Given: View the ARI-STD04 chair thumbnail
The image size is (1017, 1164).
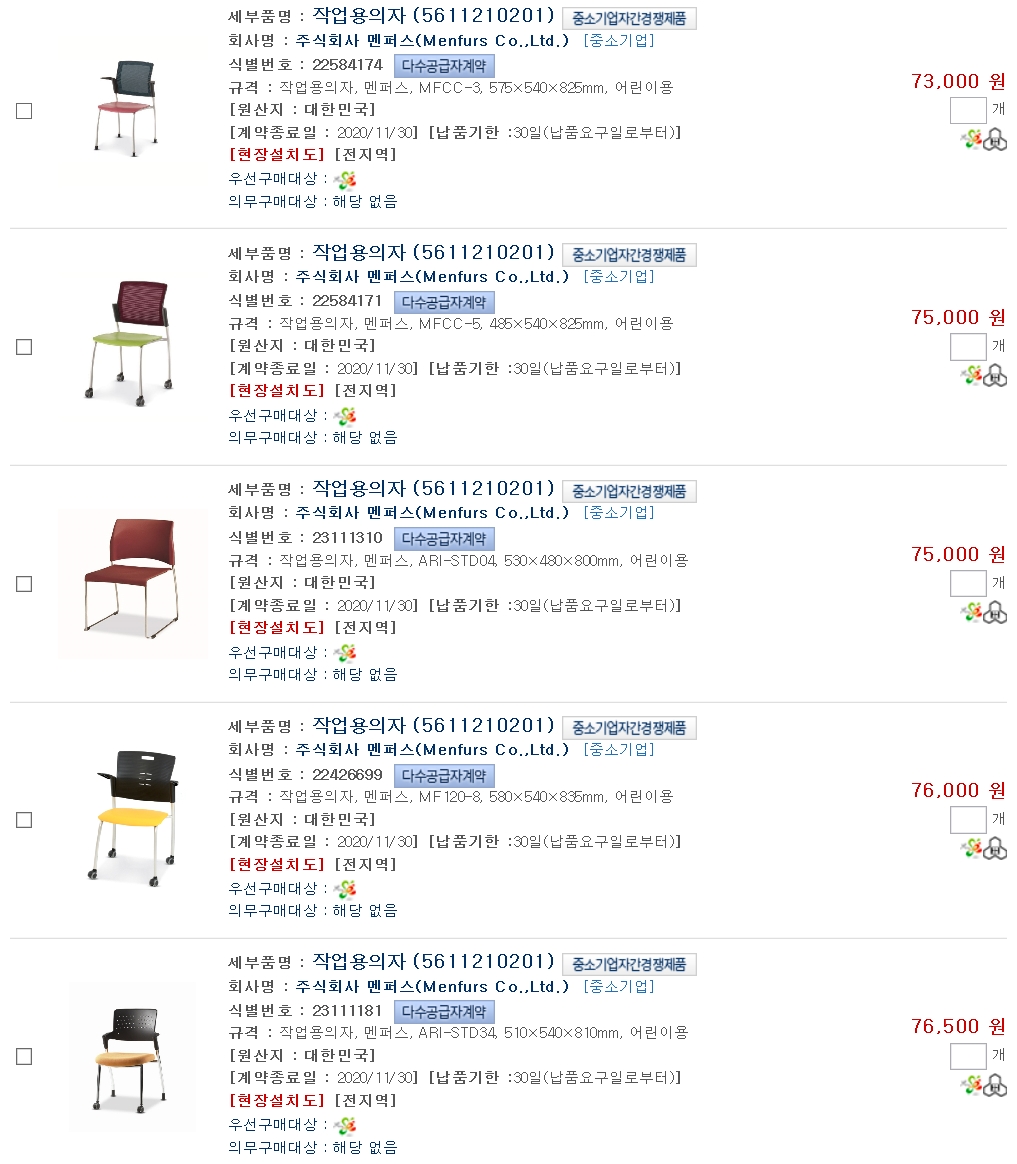Looking at the screenshot, I should (x=132, y=582).
